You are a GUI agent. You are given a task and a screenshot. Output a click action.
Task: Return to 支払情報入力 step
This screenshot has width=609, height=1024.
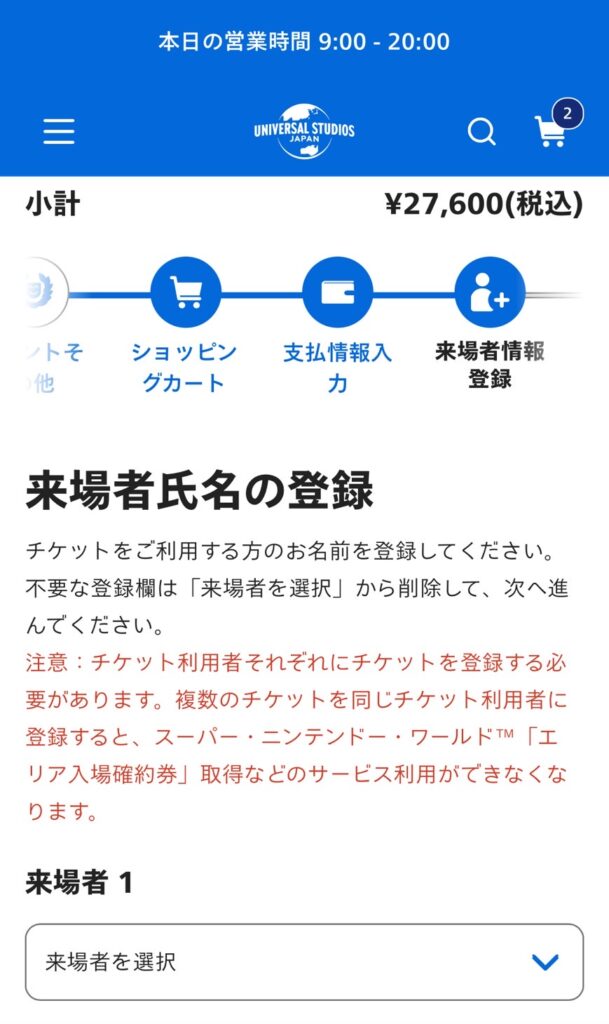click(337, 294)
